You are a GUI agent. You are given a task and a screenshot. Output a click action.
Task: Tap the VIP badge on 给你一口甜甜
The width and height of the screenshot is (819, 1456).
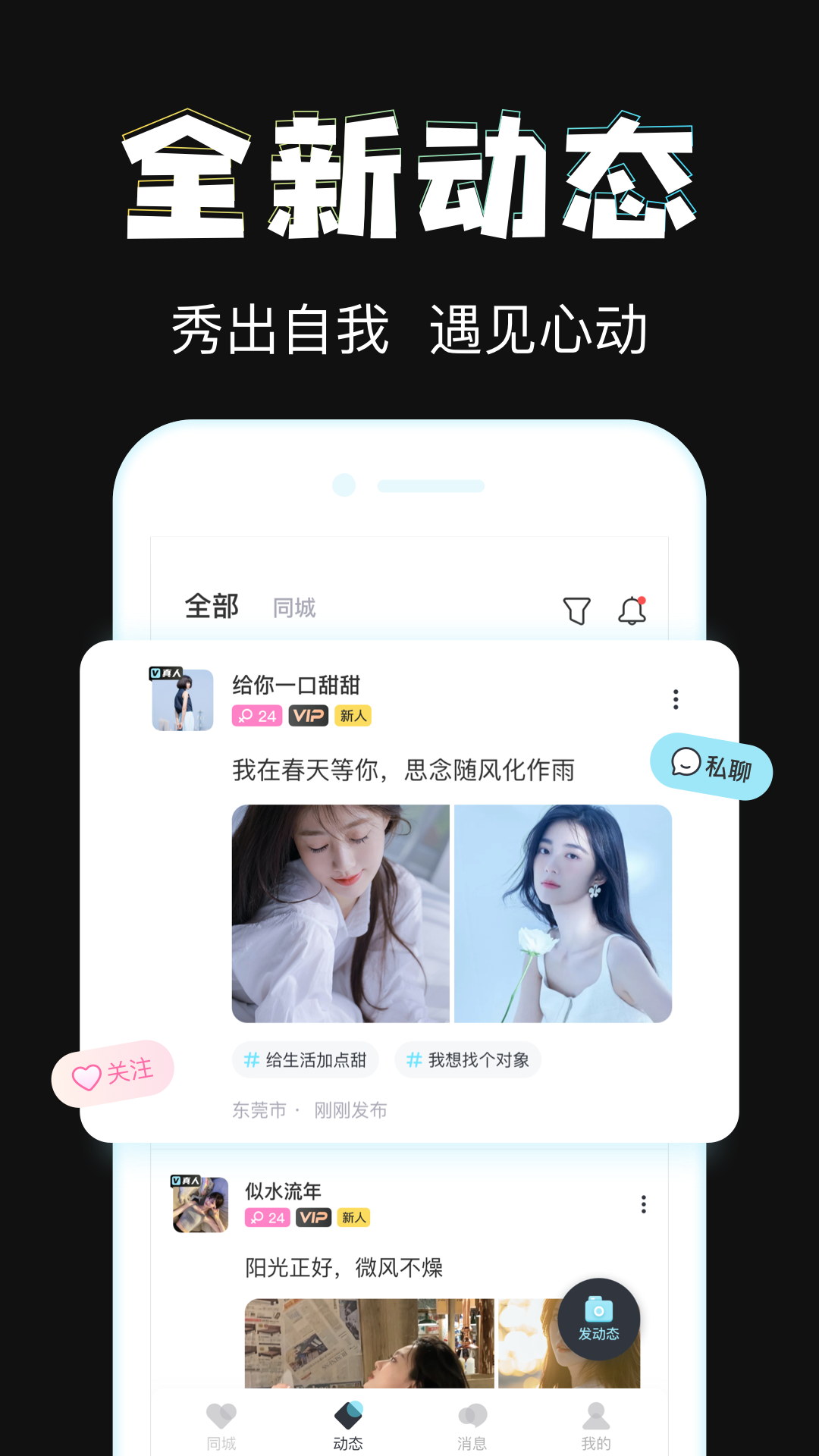(x=309, y=716)
